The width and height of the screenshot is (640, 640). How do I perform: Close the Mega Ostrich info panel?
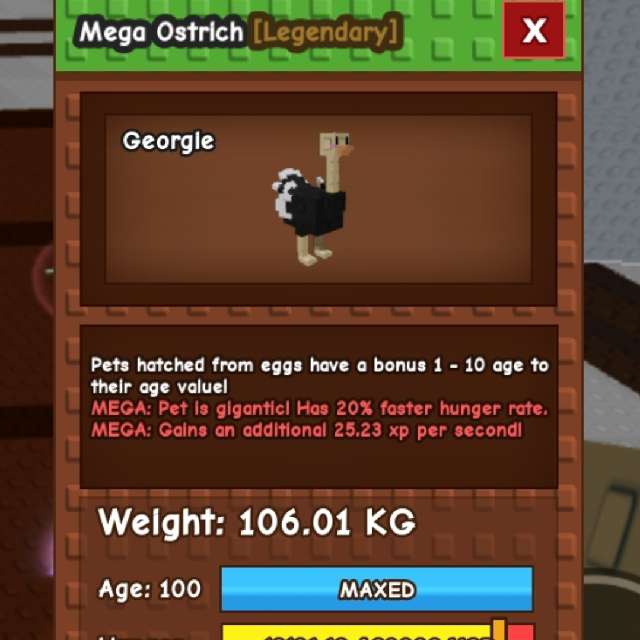point(534,30)
